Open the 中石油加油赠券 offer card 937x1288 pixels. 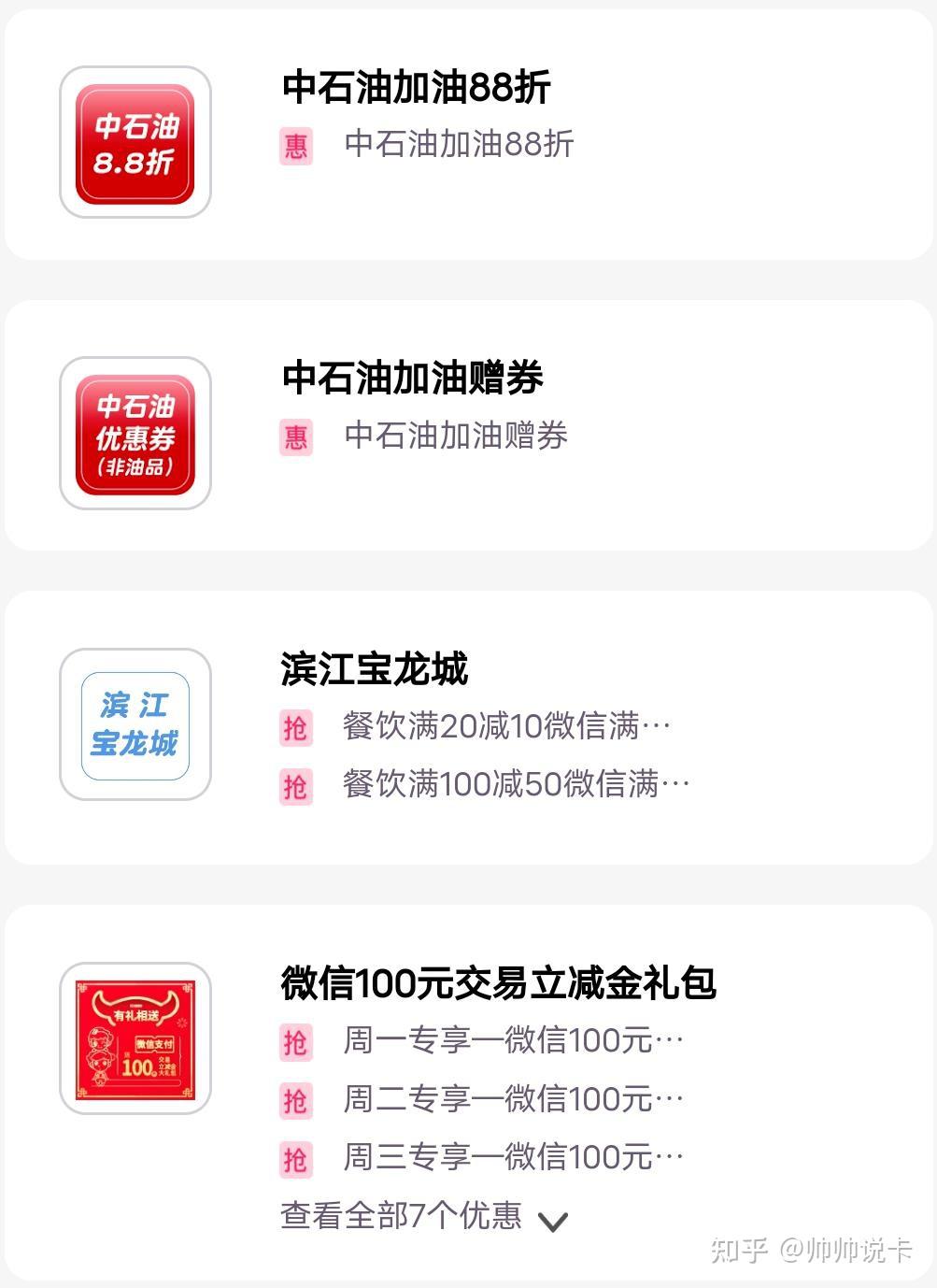[x=412, y=379]
